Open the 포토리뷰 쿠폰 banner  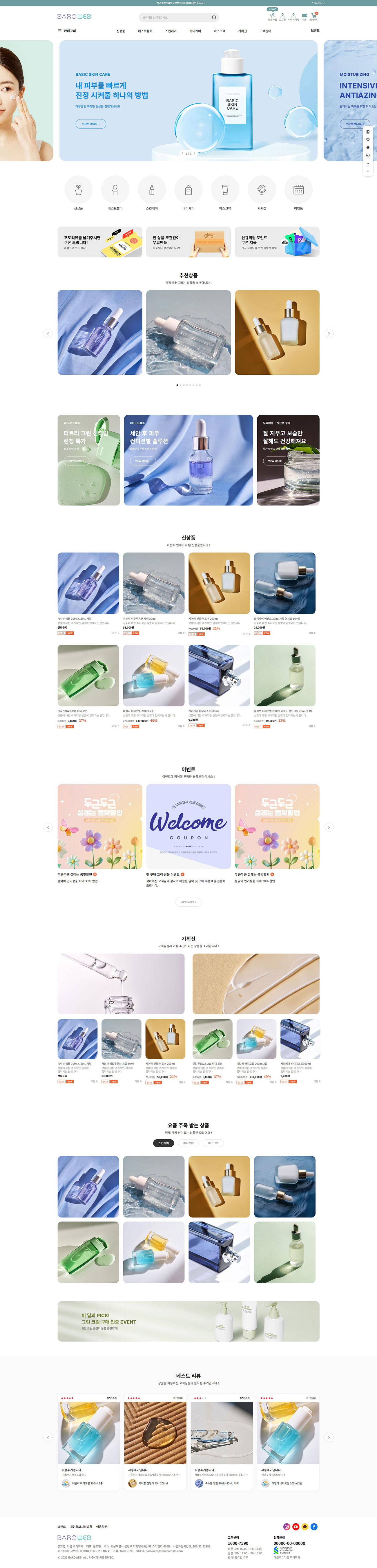[100, 242]
